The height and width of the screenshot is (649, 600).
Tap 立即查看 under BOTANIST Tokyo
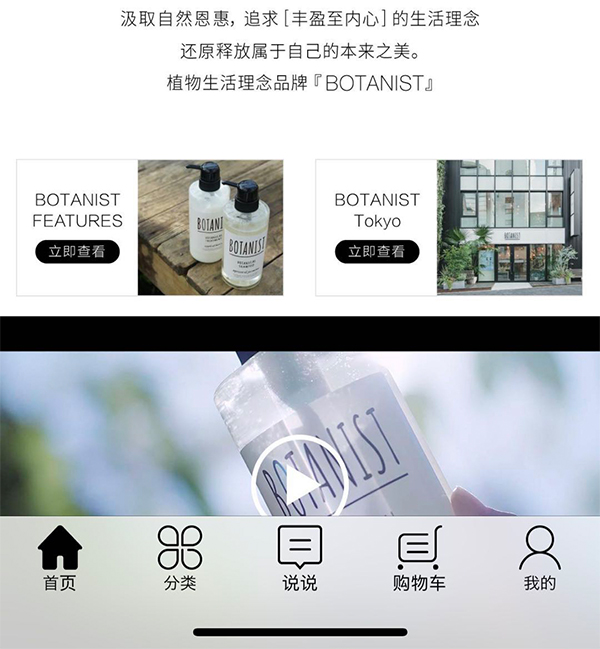coord(377,252)
